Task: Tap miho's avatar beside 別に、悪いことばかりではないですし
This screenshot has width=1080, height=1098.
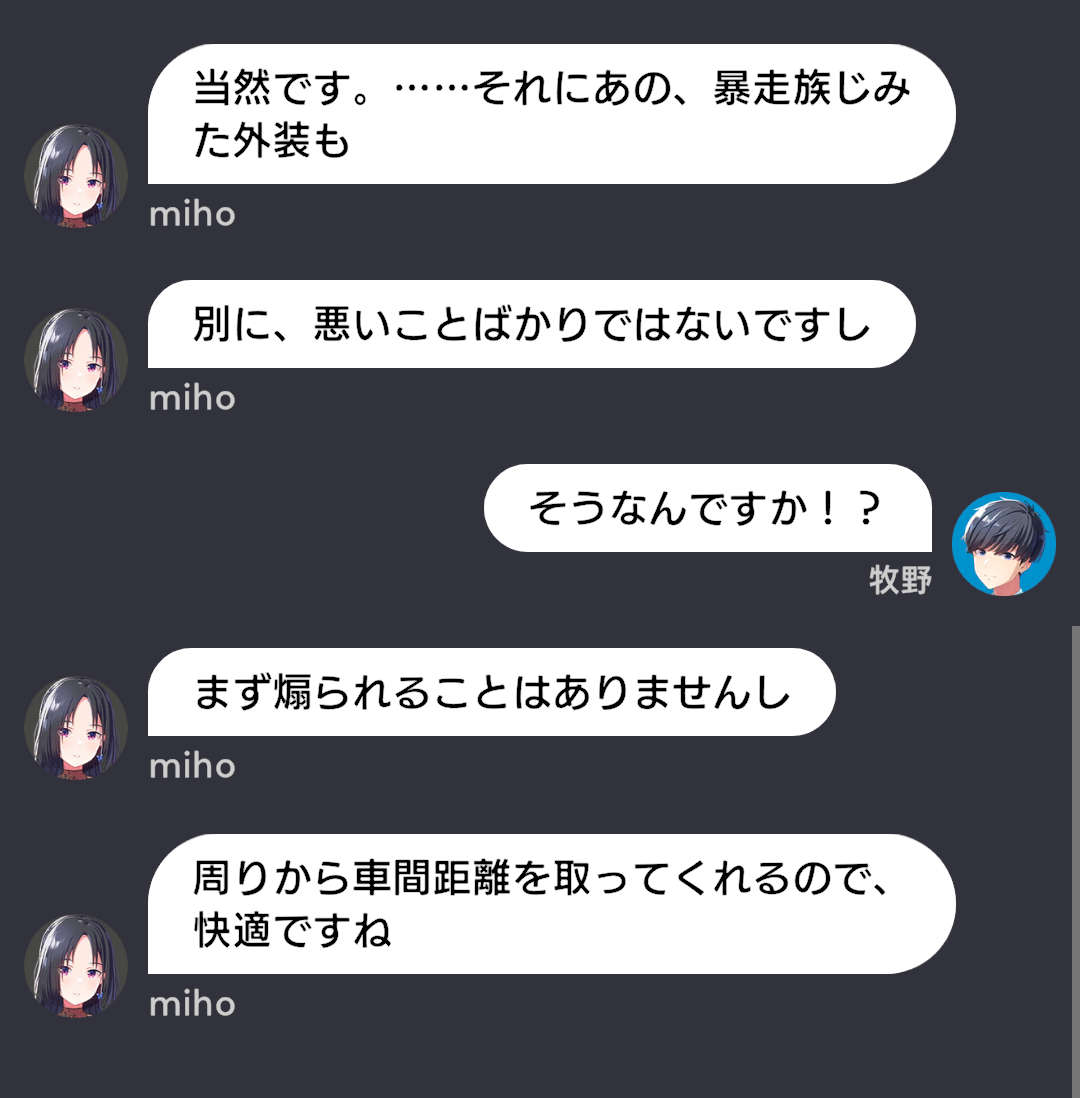Action: 76,360
